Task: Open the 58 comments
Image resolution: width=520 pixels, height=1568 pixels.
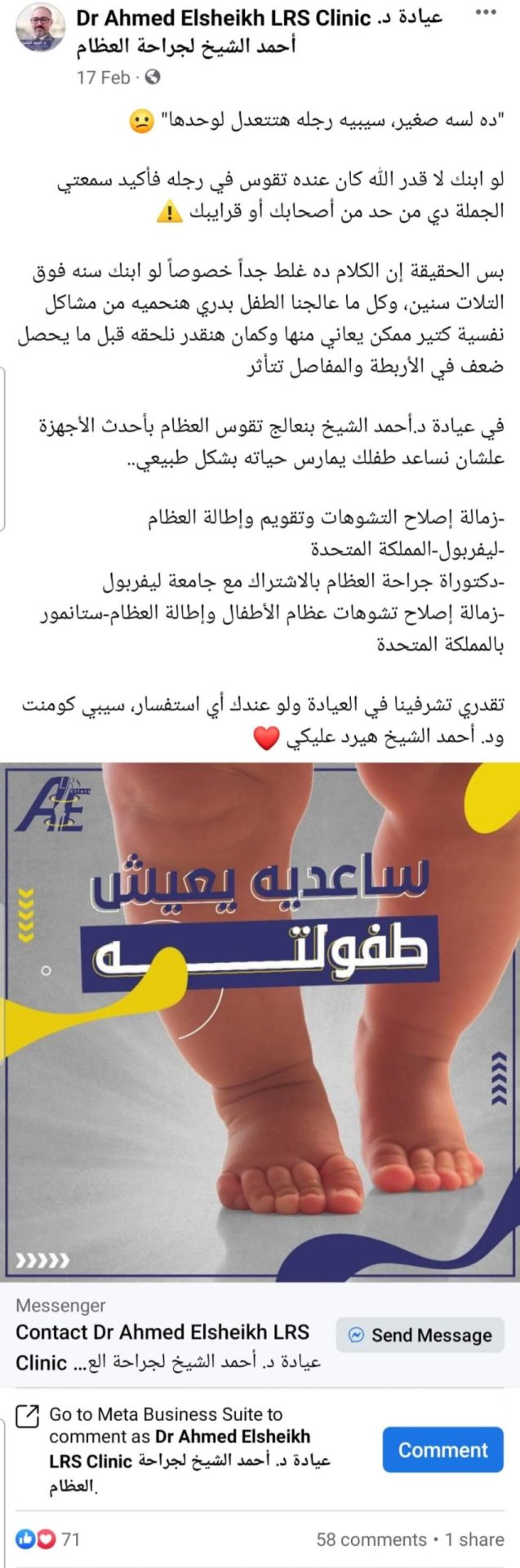Action: coord(371,1539)
